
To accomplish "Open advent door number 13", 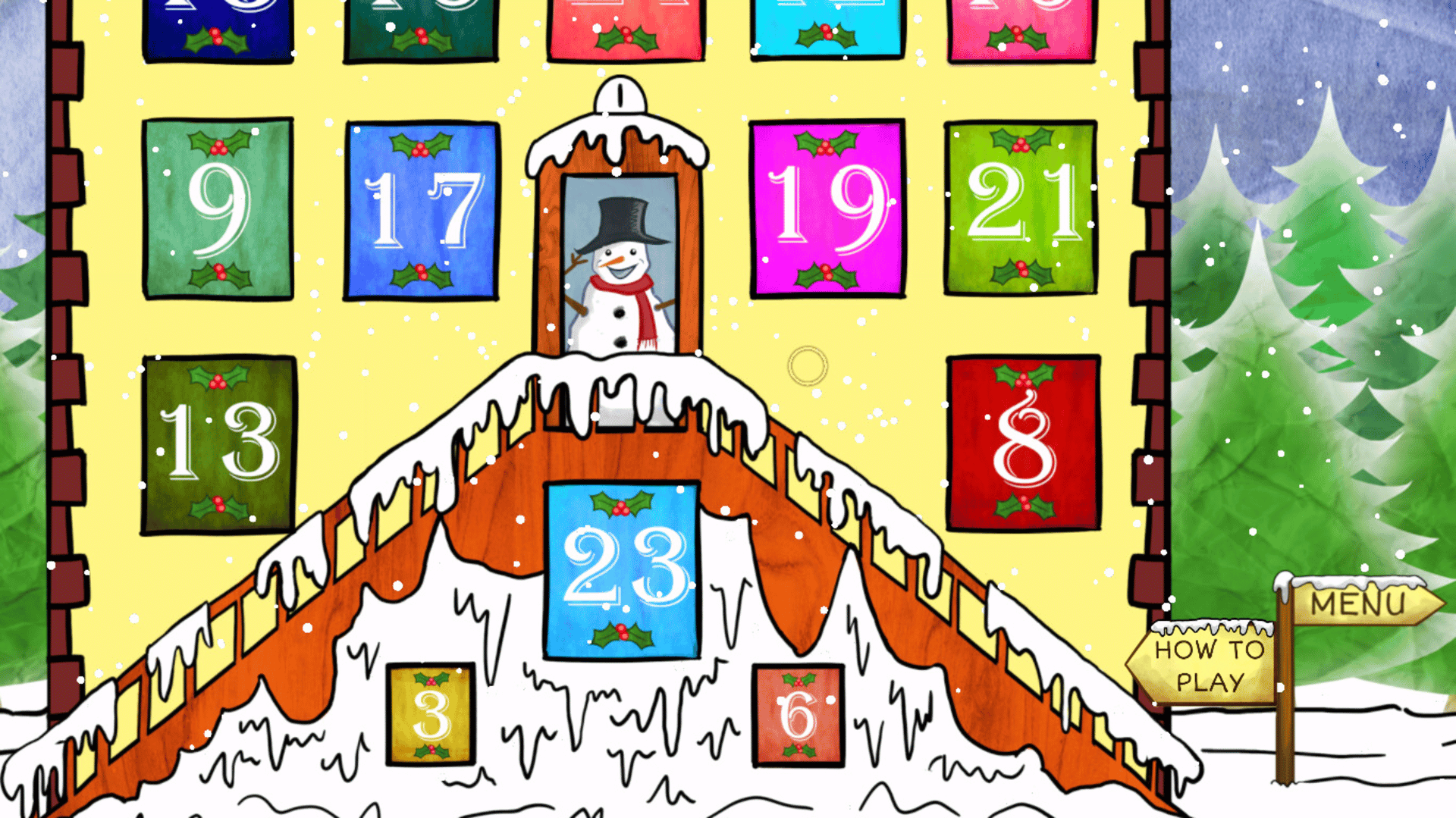I will (x=218, y=444).
